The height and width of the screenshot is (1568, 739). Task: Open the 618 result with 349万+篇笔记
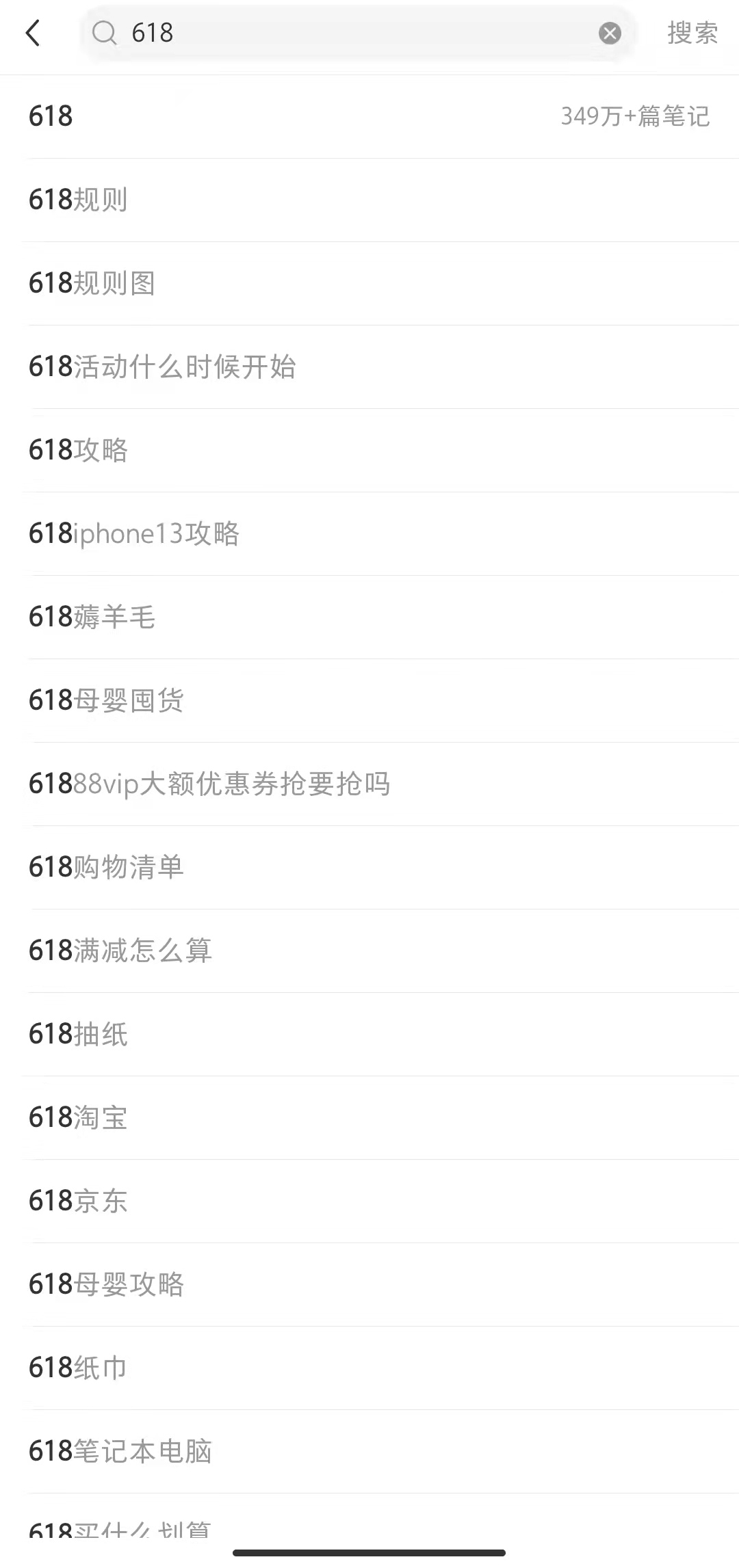369,117
